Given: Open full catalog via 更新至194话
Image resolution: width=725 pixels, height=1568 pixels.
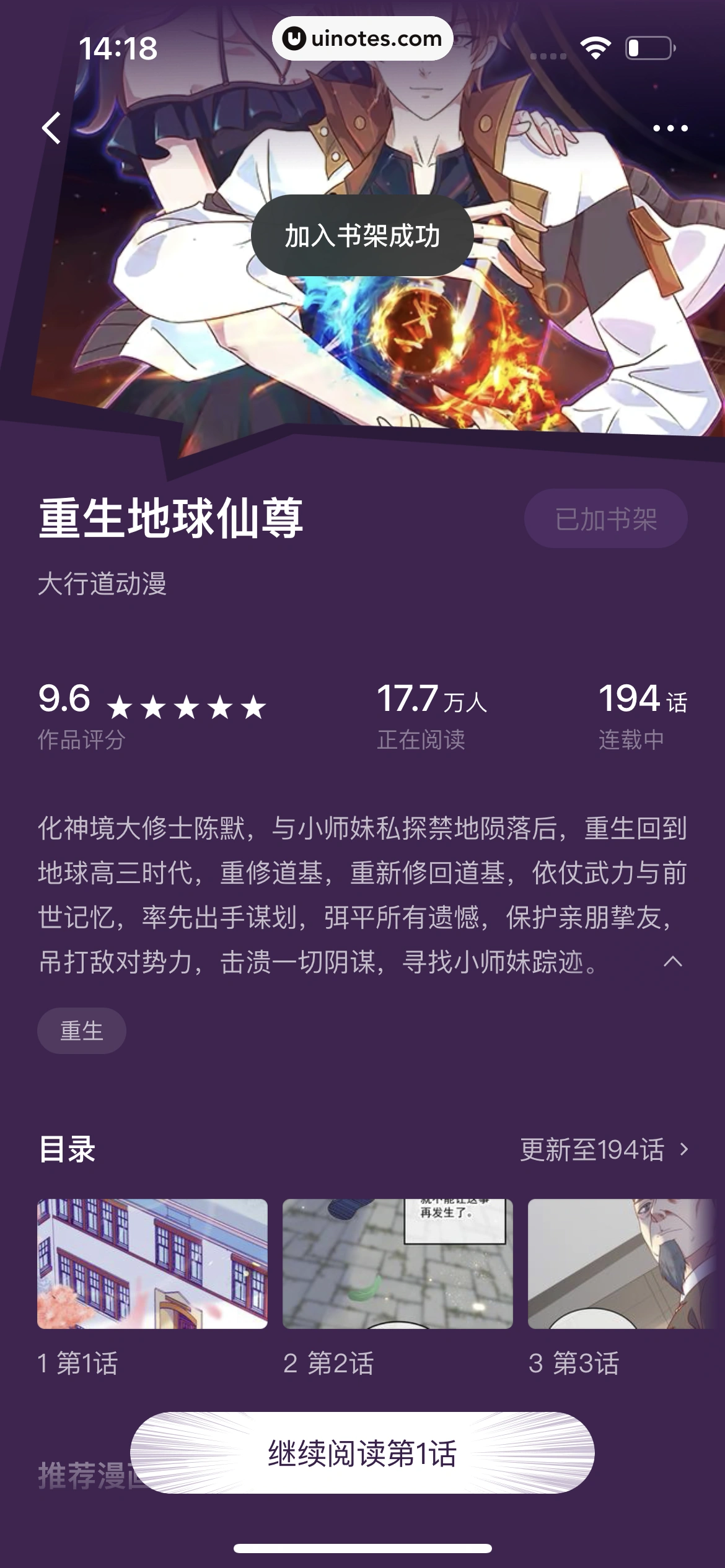Looking at the screenshot, I should (604, 1150).
